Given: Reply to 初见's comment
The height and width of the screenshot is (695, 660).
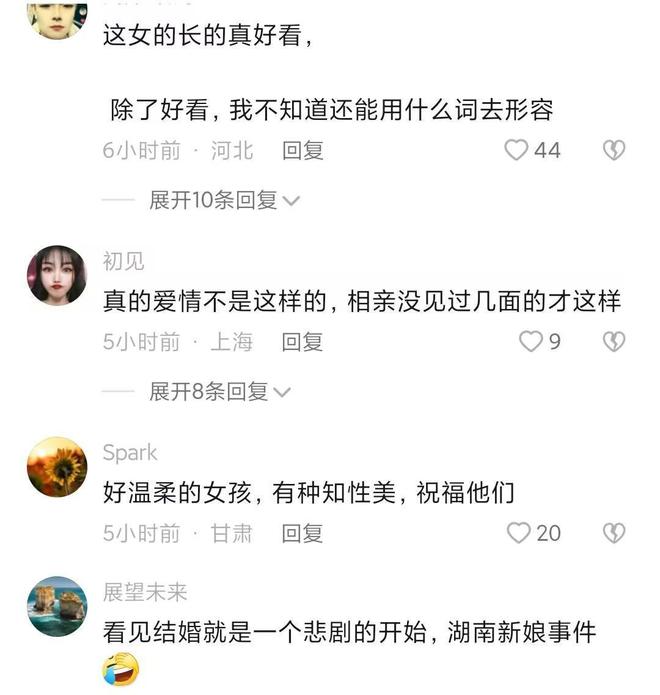Looking at the screenshot, I should click(303, 342).
